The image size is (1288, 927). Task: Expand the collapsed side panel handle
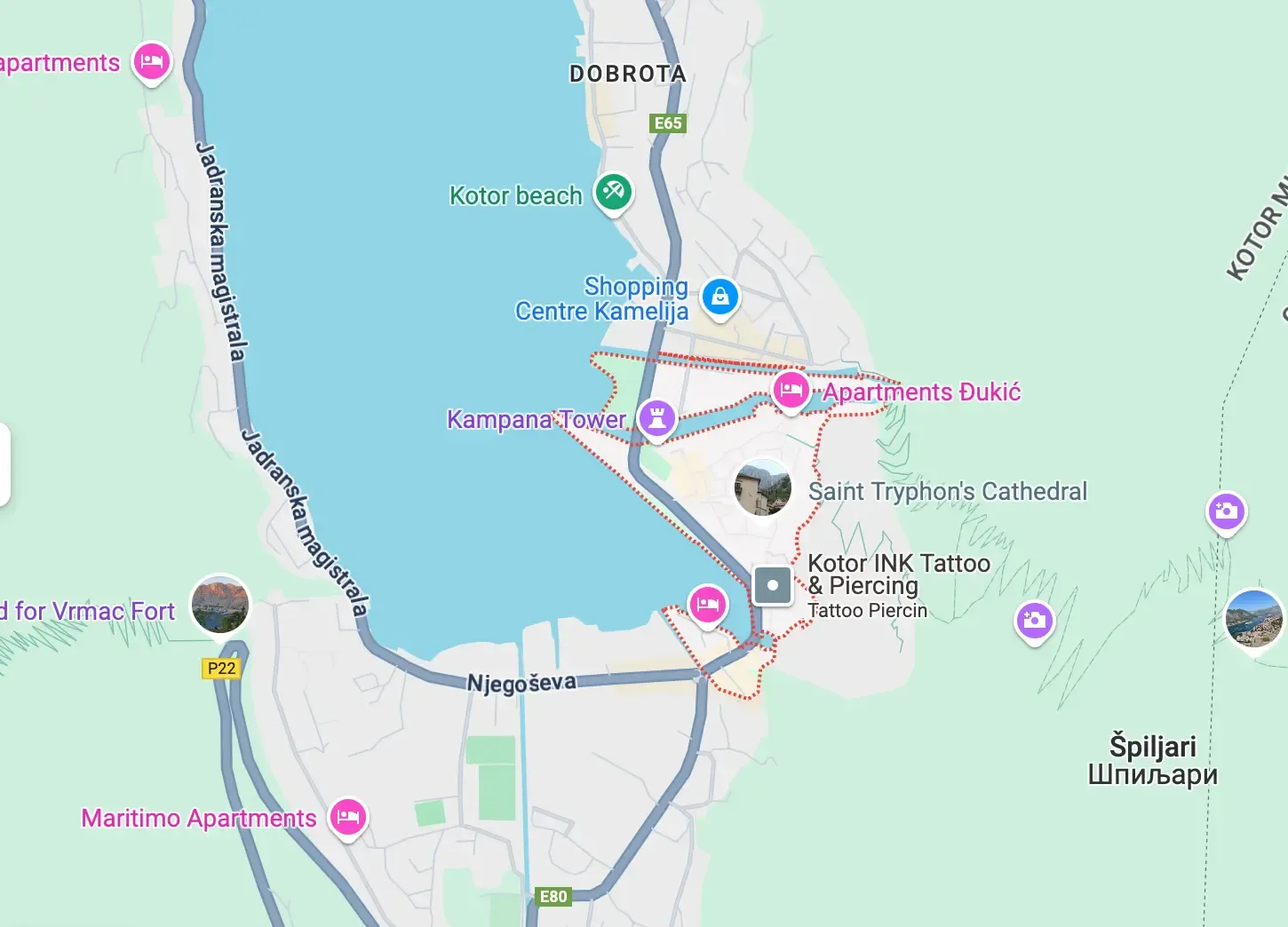coord(4,464)
